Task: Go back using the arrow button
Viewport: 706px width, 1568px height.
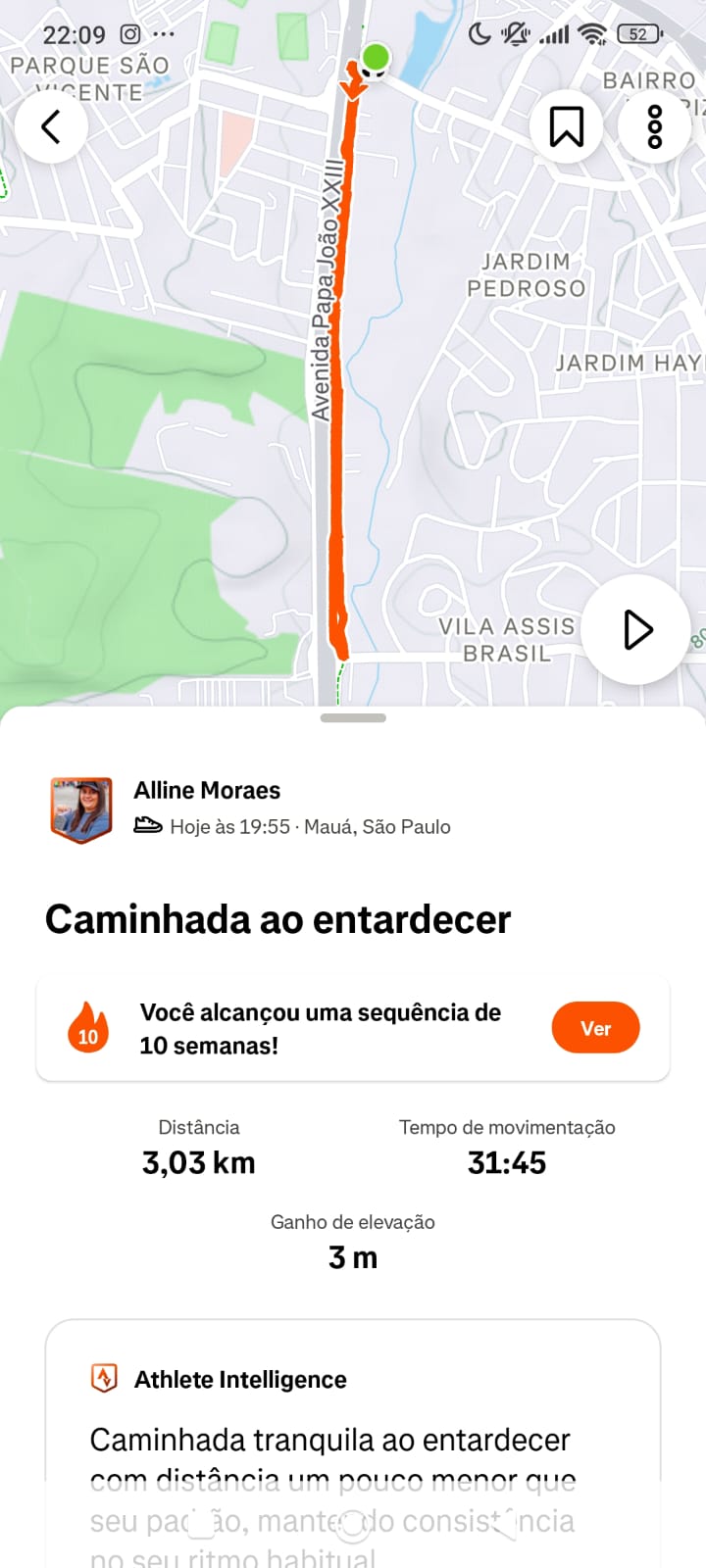Action: click(x=51, y=126)
